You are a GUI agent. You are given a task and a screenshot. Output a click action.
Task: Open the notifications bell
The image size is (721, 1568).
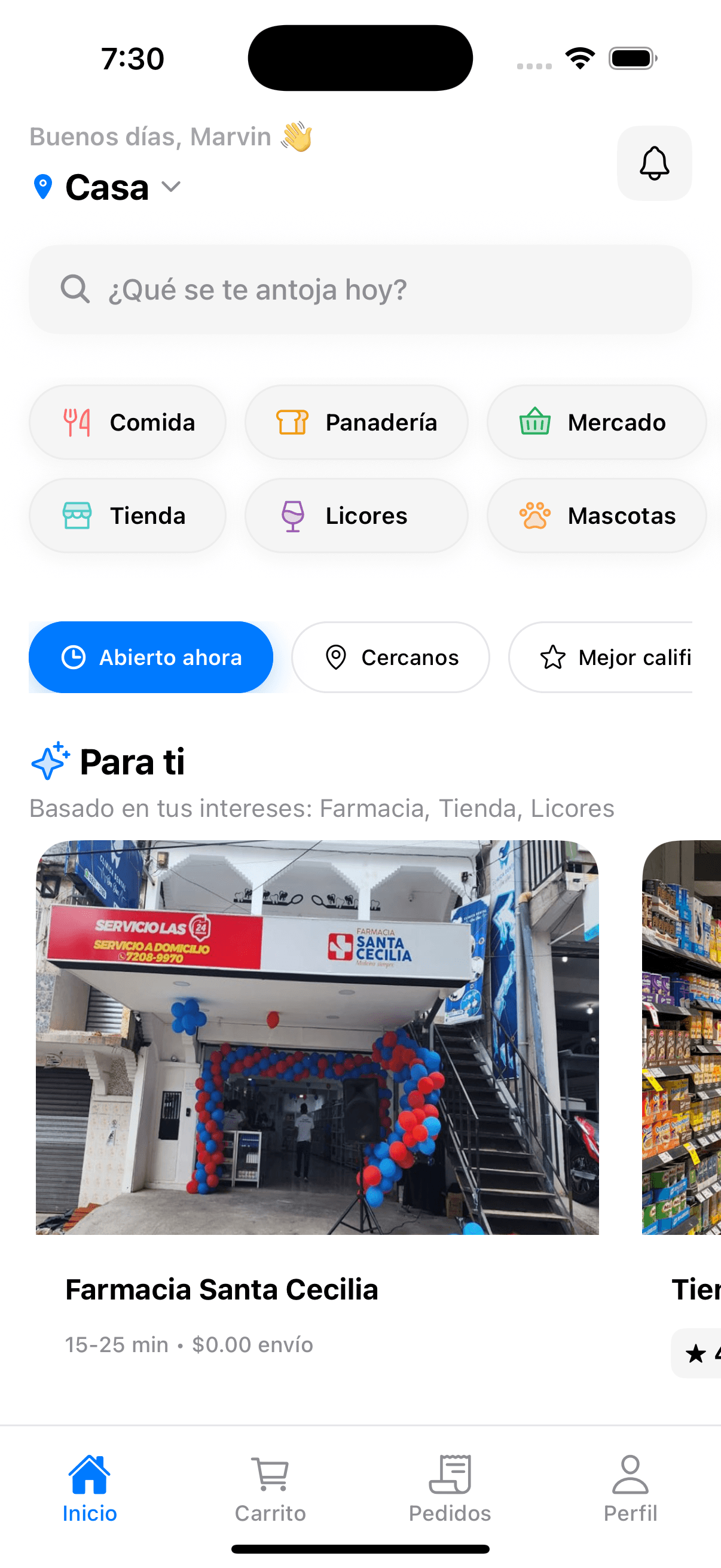point(654,163)
